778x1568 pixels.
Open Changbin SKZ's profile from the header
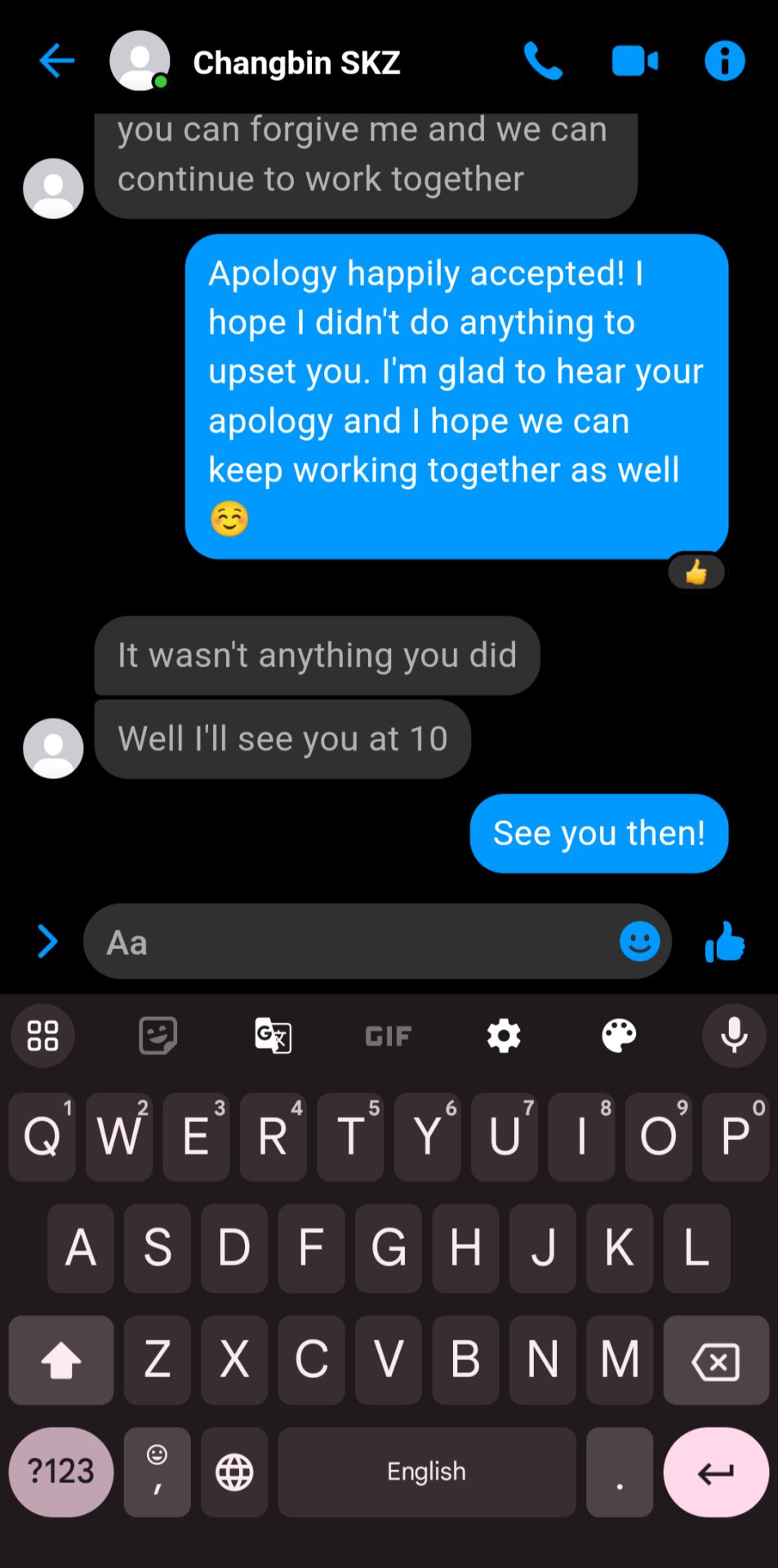296,63
